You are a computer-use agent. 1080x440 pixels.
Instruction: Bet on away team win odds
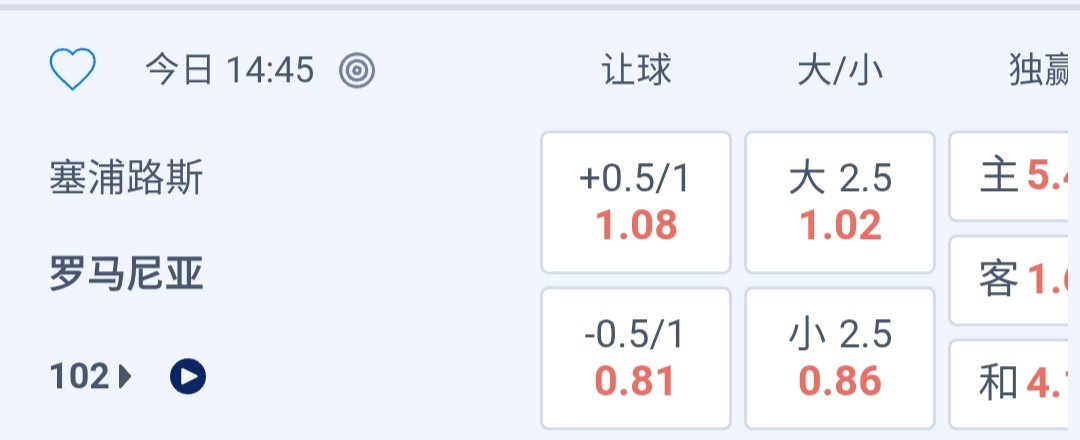pyautogui.click(x=1014, y=280)
